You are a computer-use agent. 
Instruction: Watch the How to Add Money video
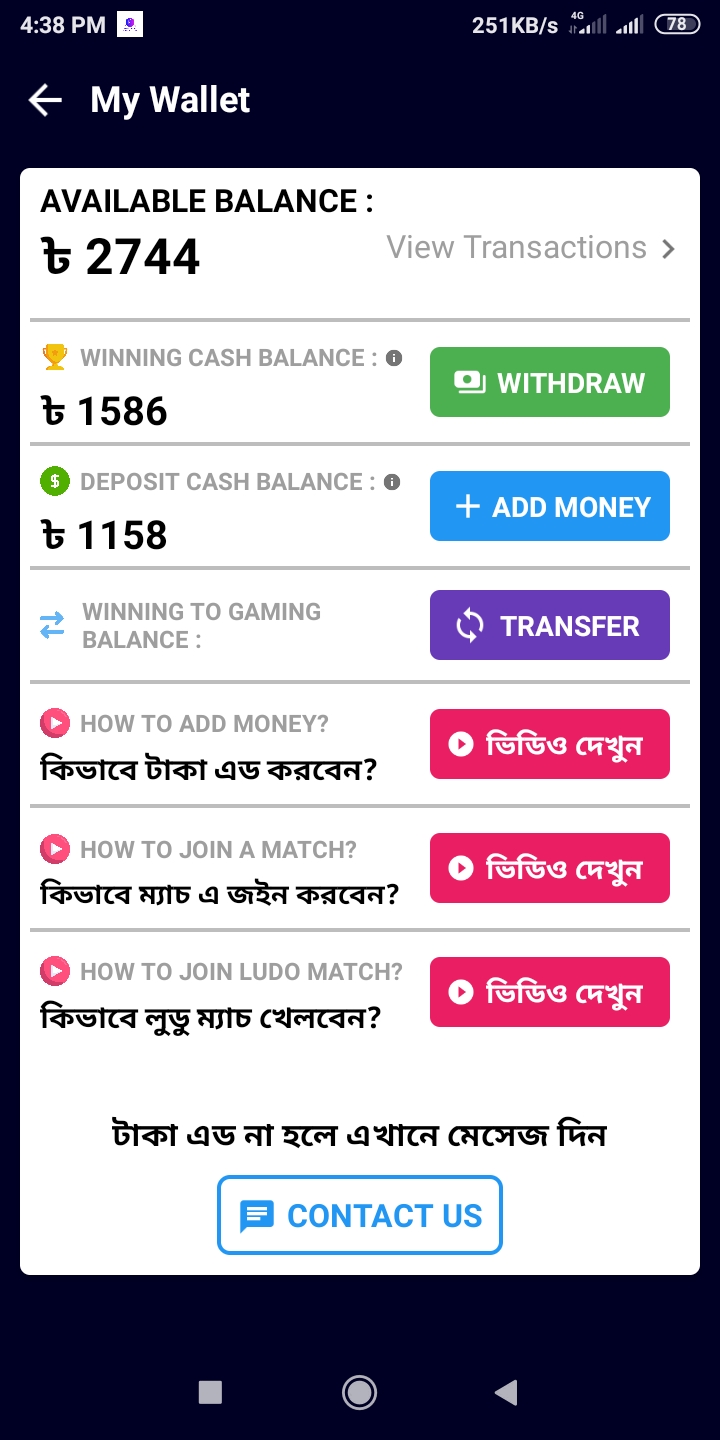550,744
